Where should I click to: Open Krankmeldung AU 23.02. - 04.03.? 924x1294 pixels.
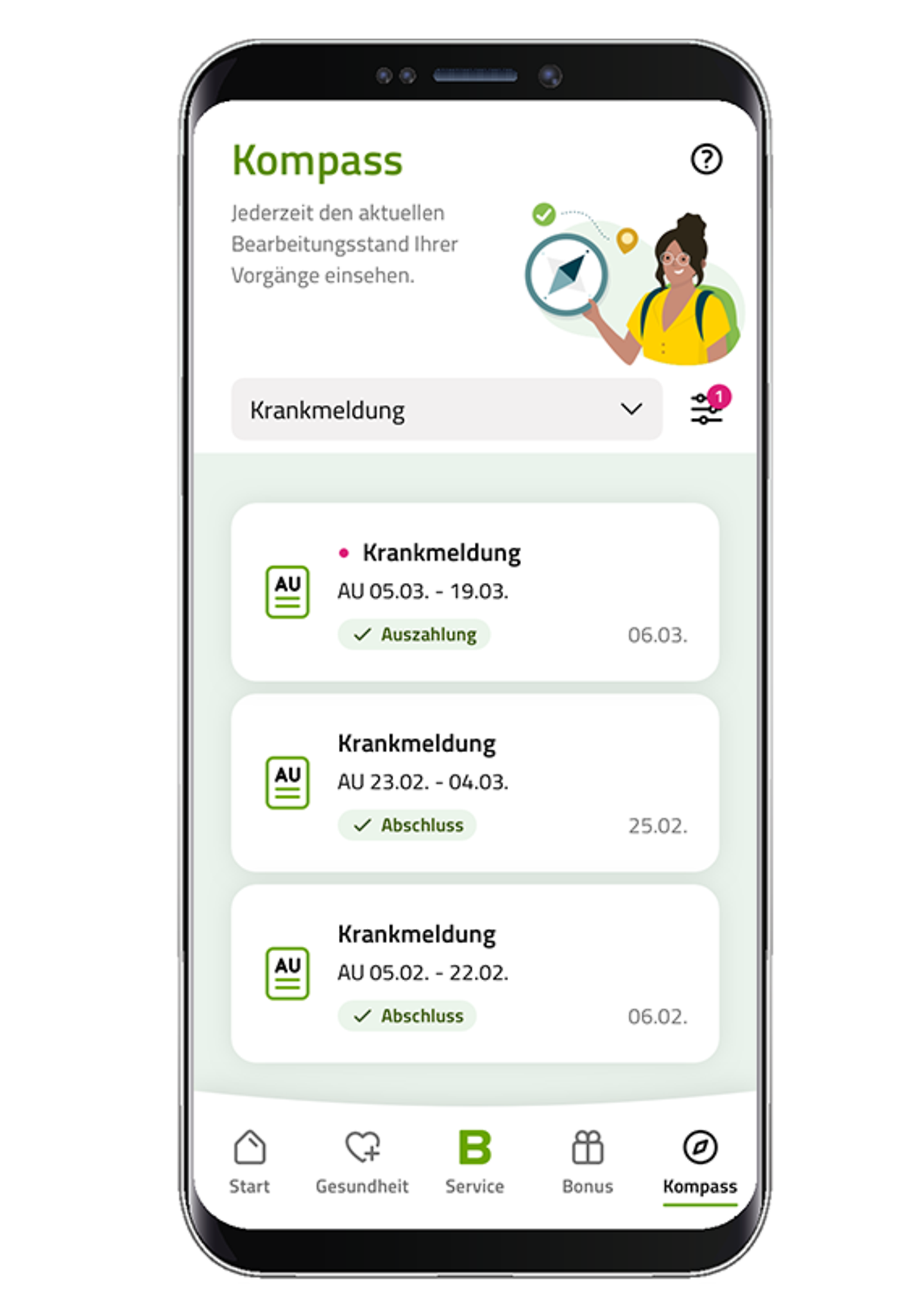coord(475,782)
